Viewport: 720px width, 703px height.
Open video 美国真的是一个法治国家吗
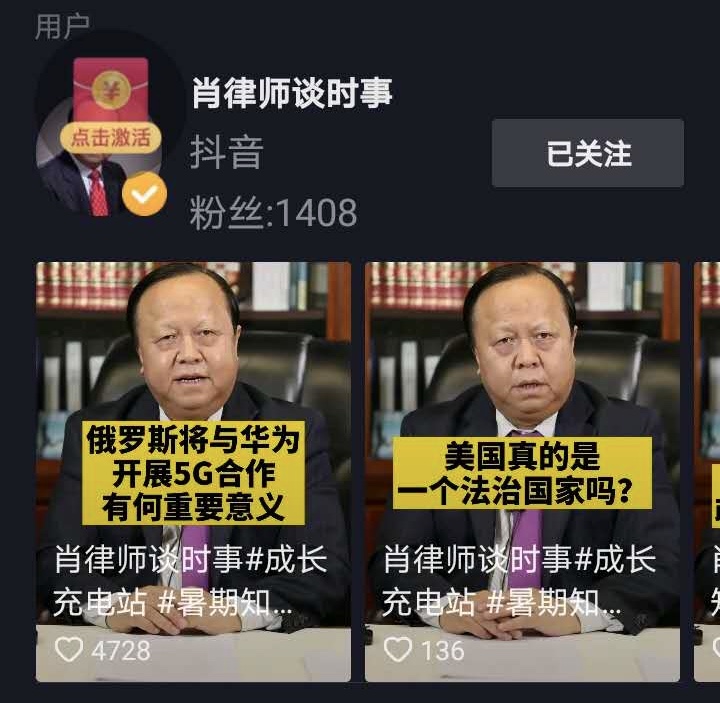click(521, 470)
